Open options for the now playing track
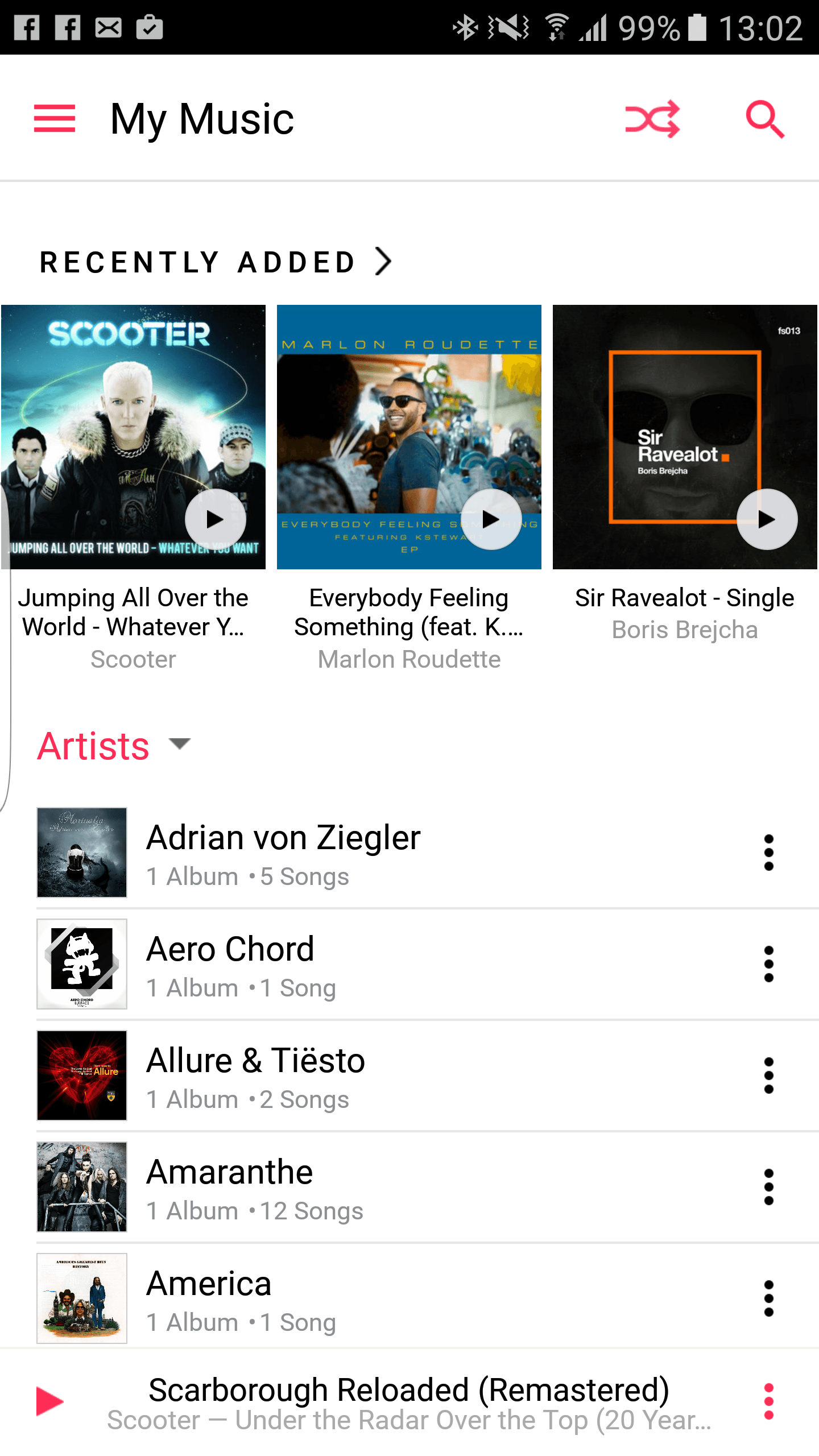This screenshot has height=1456, width=819. [768, 1401]
